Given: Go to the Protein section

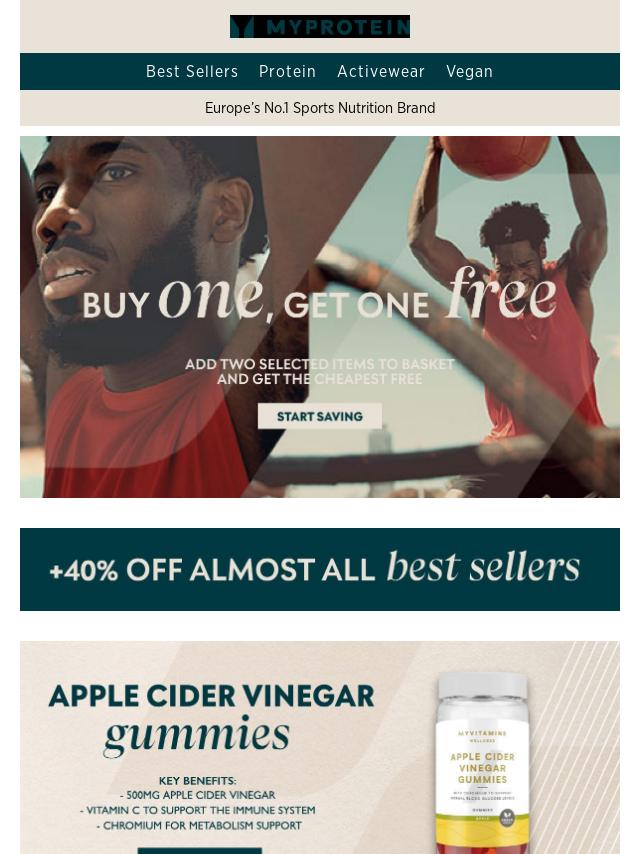Looking at the screenshot, I should click(287, 72).
